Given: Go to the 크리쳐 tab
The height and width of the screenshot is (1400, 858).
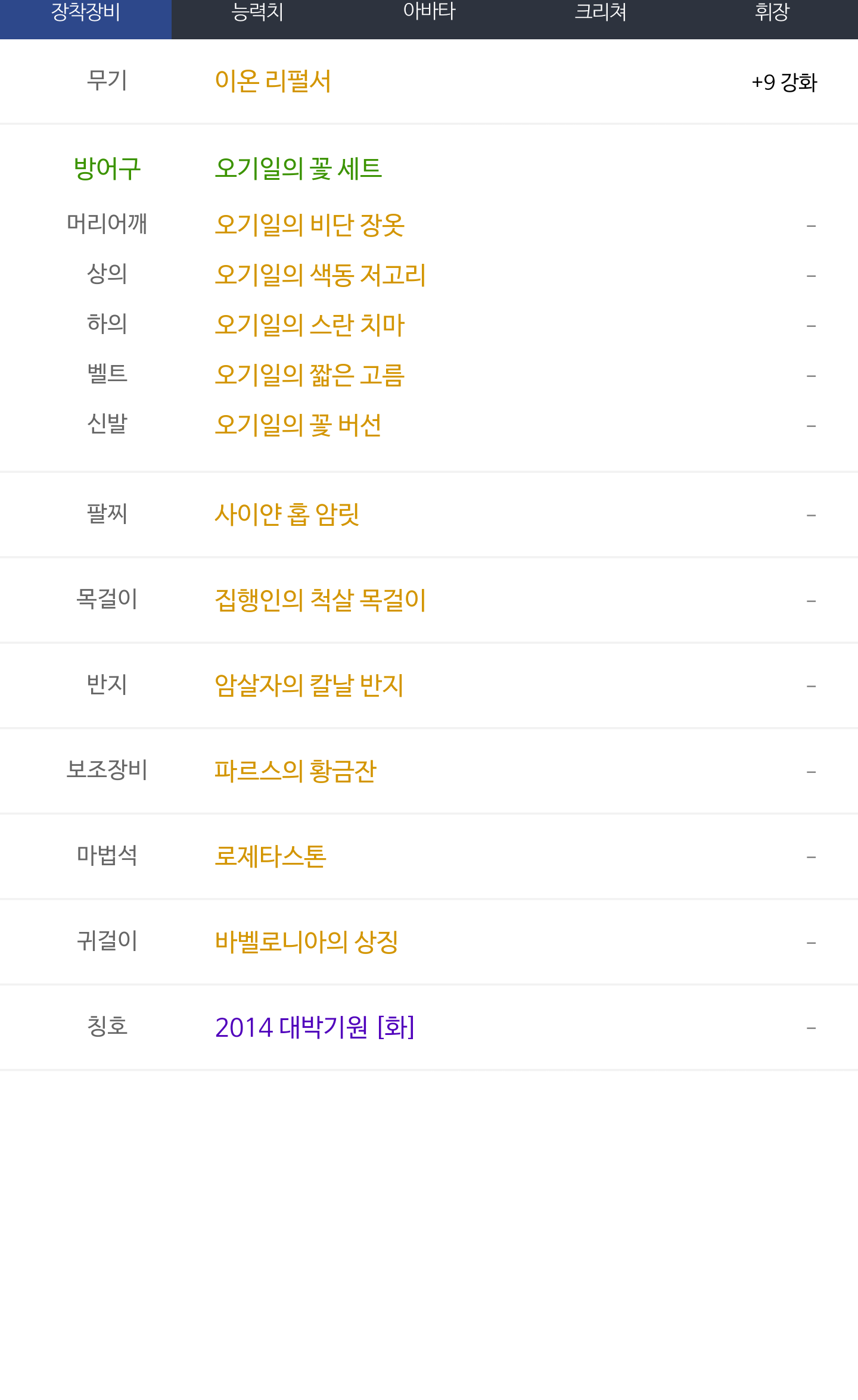Looking at the screenshot, I should coord(601,14).
